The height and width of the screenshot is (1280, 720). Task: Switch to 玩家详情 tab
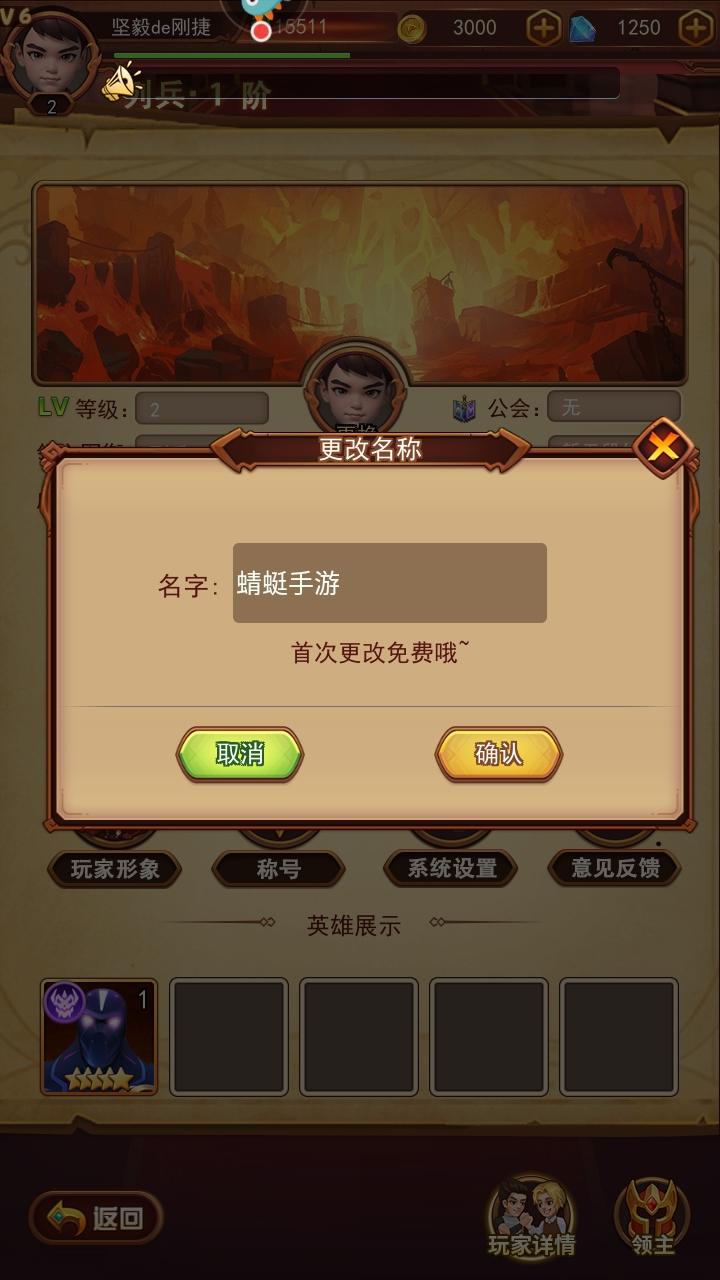[531, 1217]
